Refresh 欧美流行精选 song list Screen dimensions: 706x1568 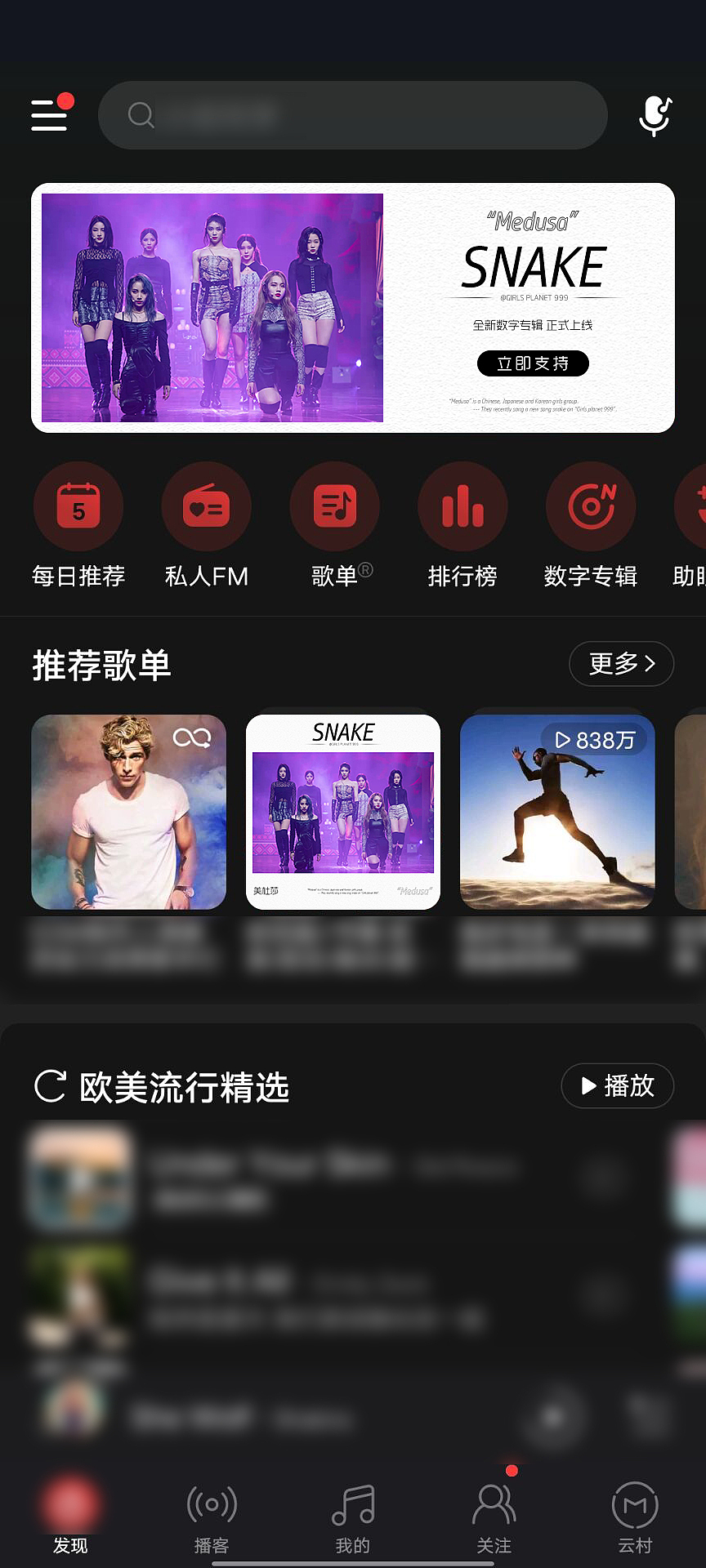tap(51, 1086)
